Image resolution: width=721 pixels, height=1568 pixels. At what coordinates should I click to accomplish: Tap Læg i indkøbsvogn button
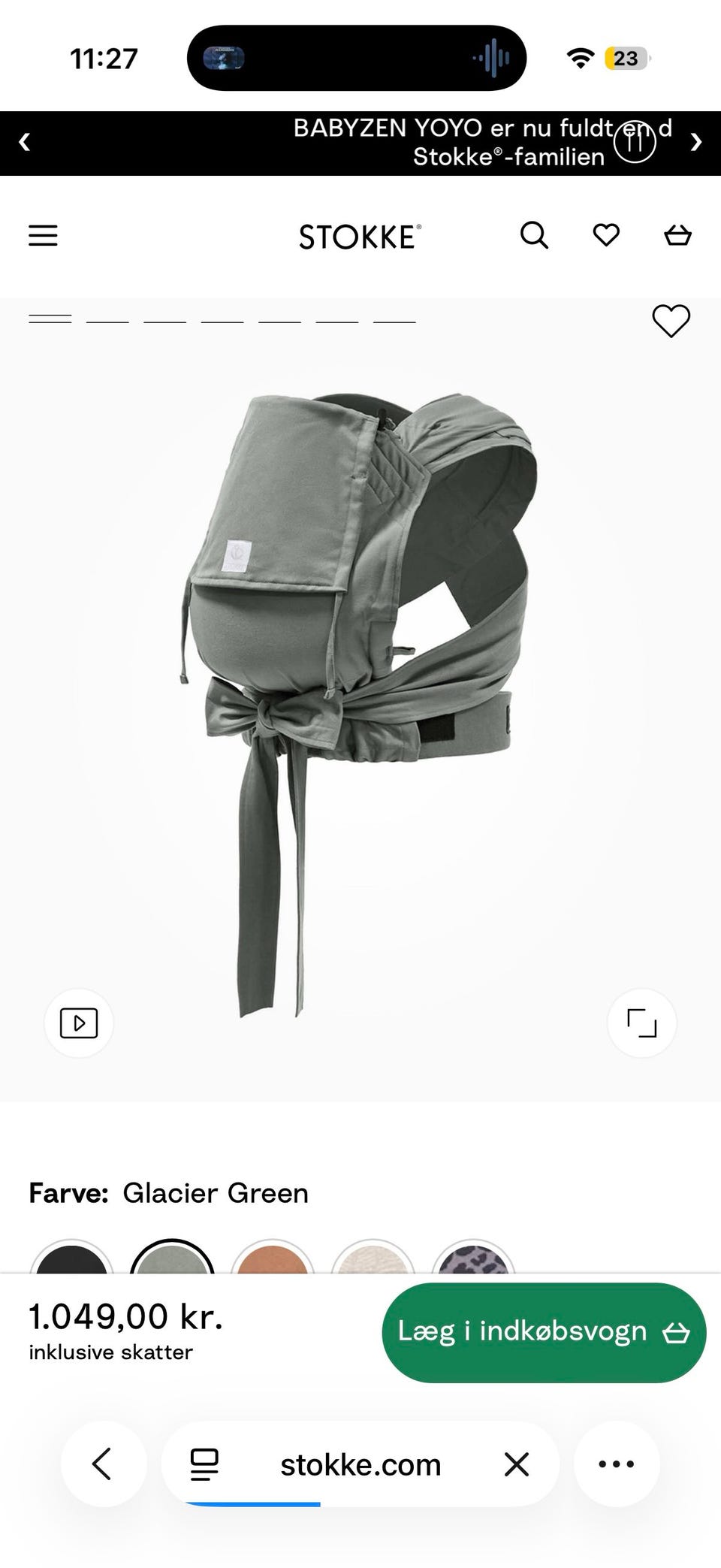(544, 1332)
